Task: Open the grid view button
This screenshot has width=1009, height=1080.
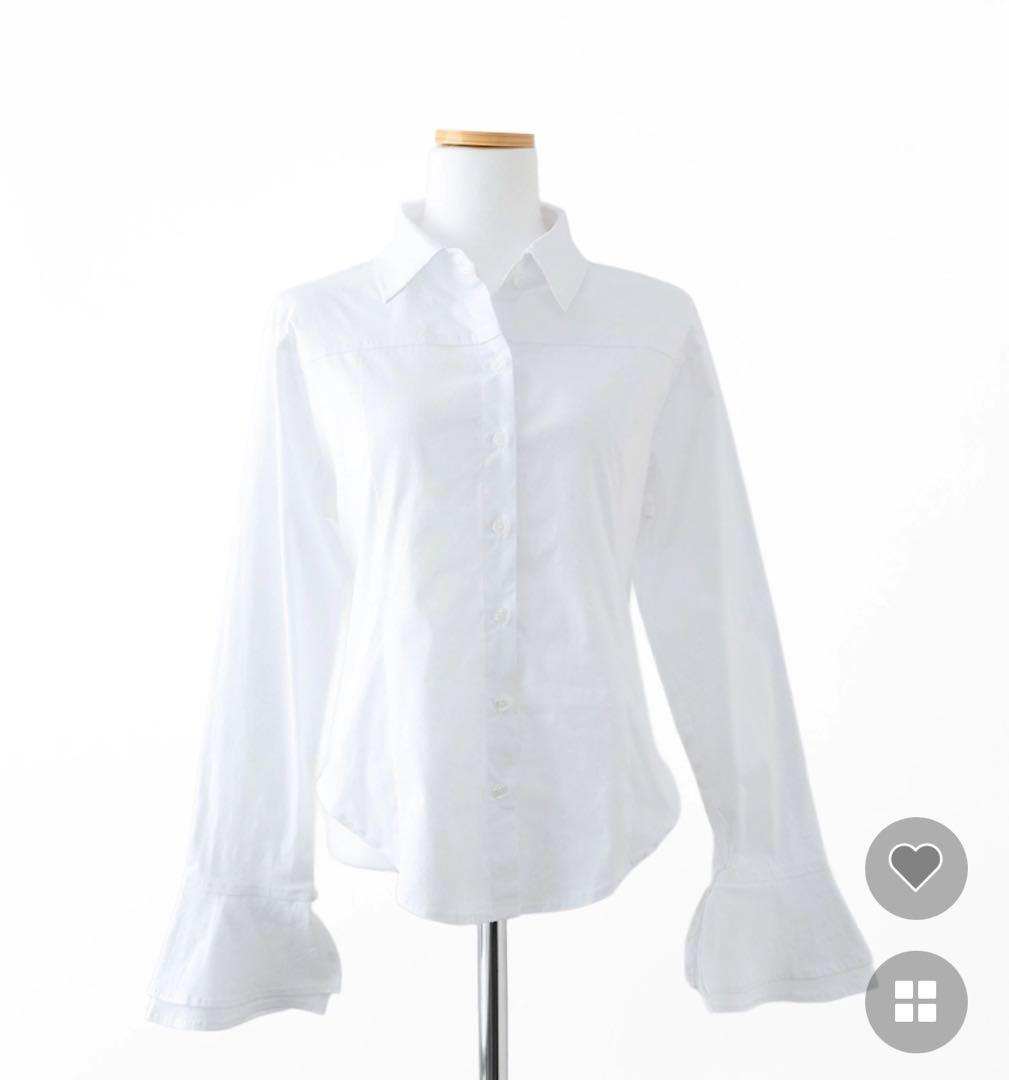Action: [915, 1000]
